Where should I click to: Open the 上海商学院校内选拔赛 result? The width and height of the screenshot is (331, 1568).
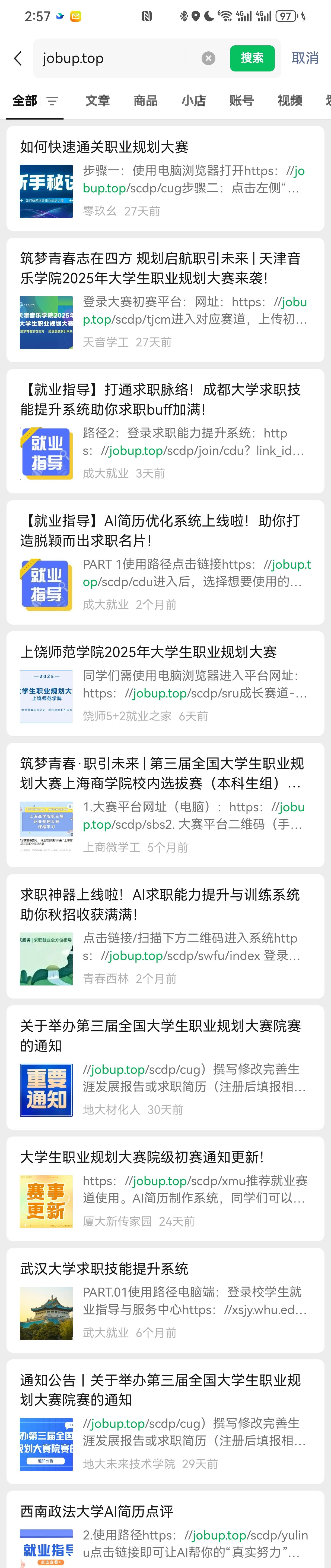click(x=160, y=773)
